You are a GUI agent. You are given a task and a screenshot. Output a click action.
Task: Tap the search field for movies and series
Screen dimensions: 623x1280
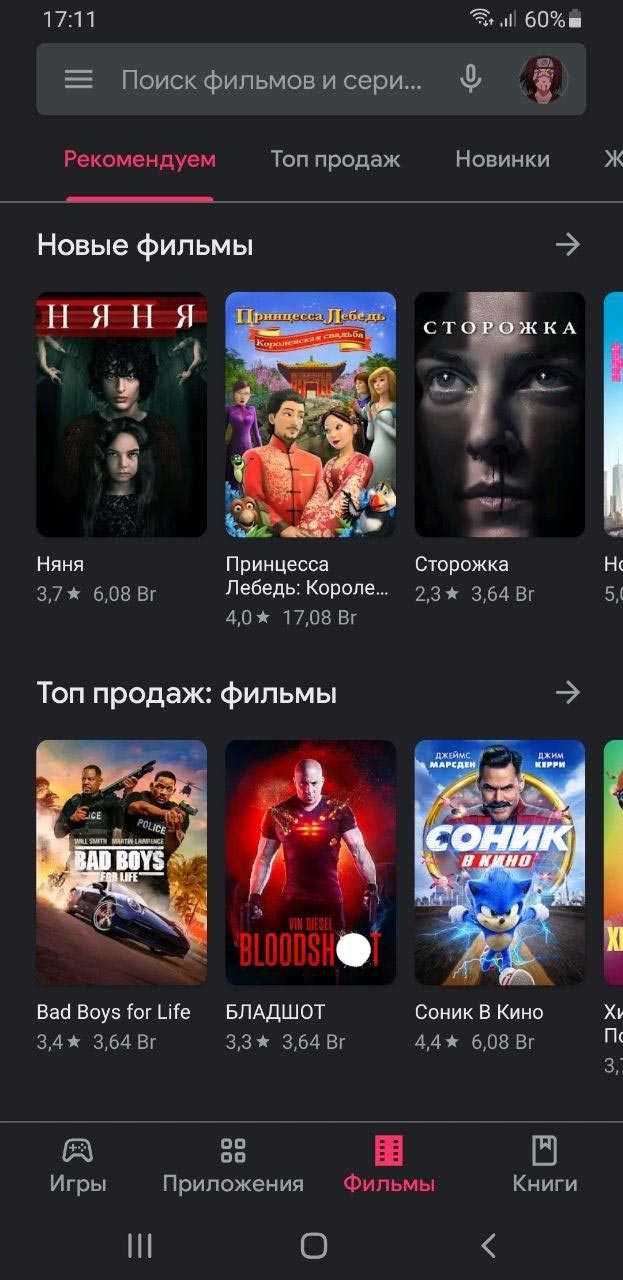(x=271, y=80)
